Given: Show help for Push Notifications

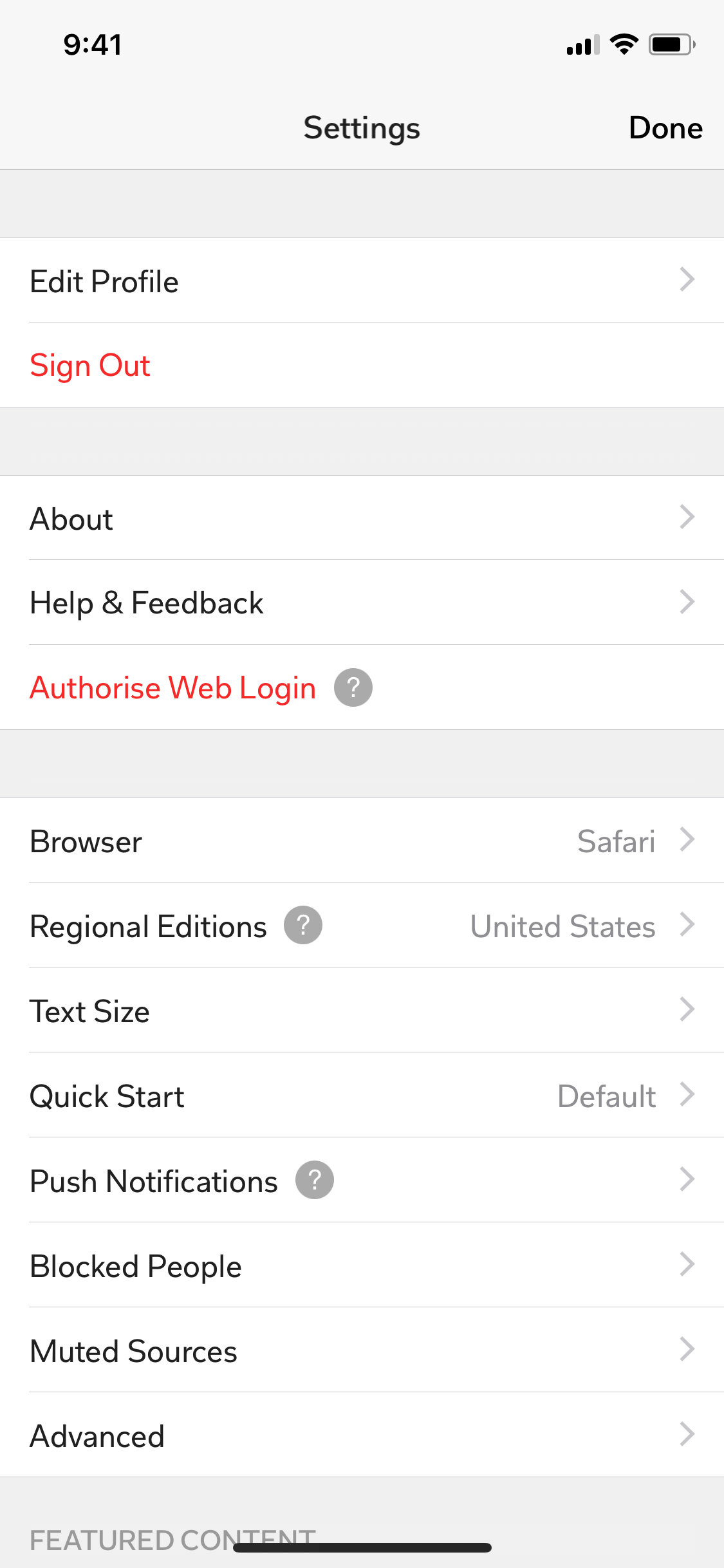Looking at the screenshot, I should [315, 1180].
